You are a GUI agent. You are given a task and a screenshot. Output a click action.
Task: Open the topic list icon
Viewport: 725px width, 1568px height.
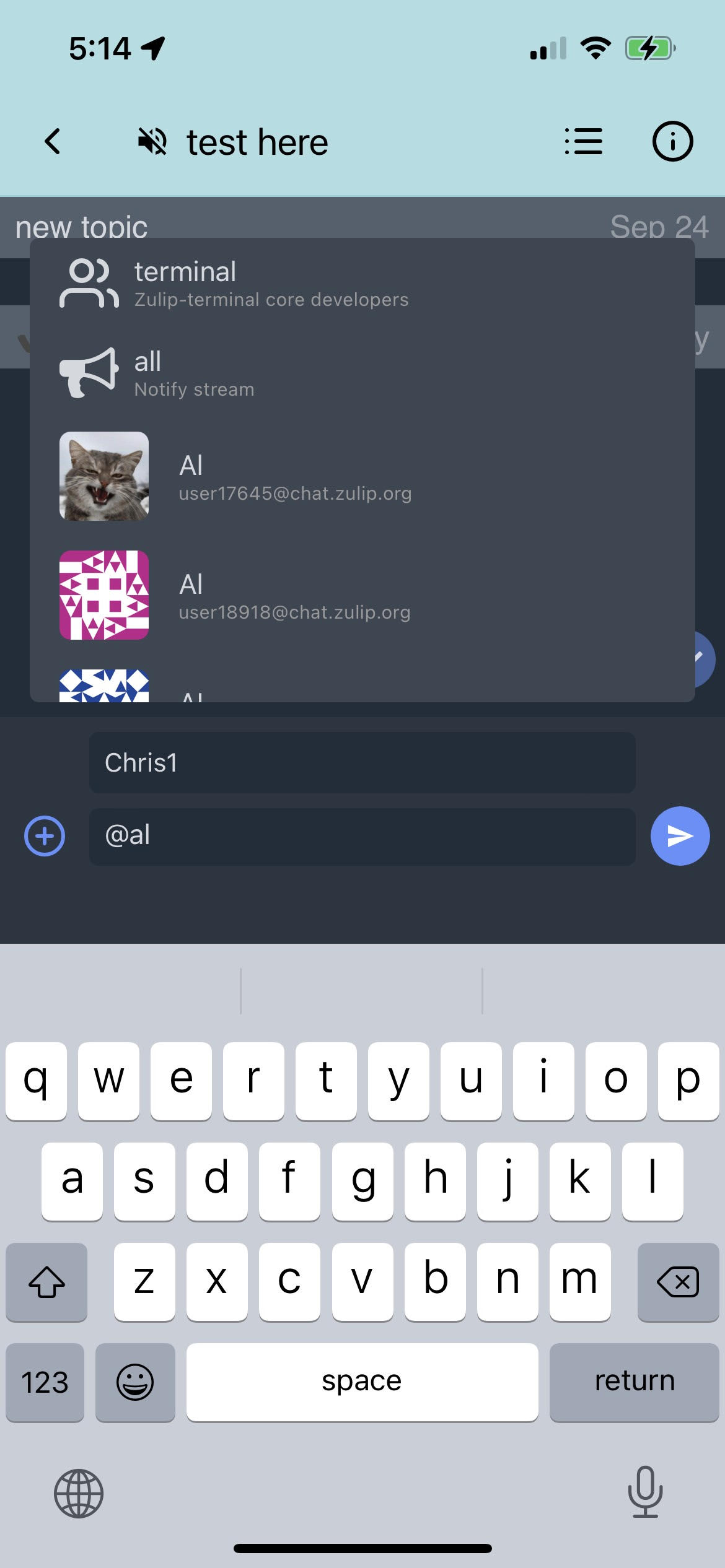(583, 141)
